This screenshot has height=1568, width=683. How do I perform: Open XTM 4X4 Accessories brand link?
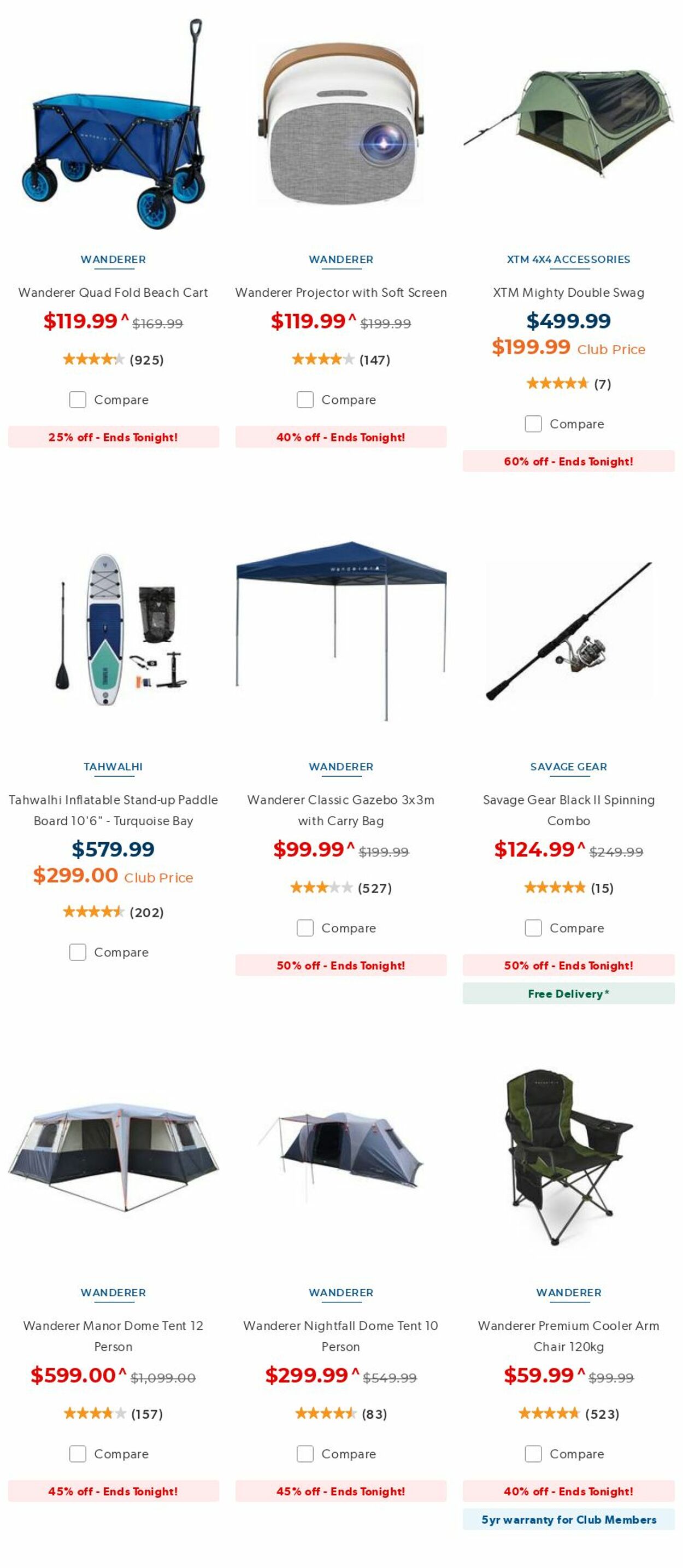tap(568, 259)
